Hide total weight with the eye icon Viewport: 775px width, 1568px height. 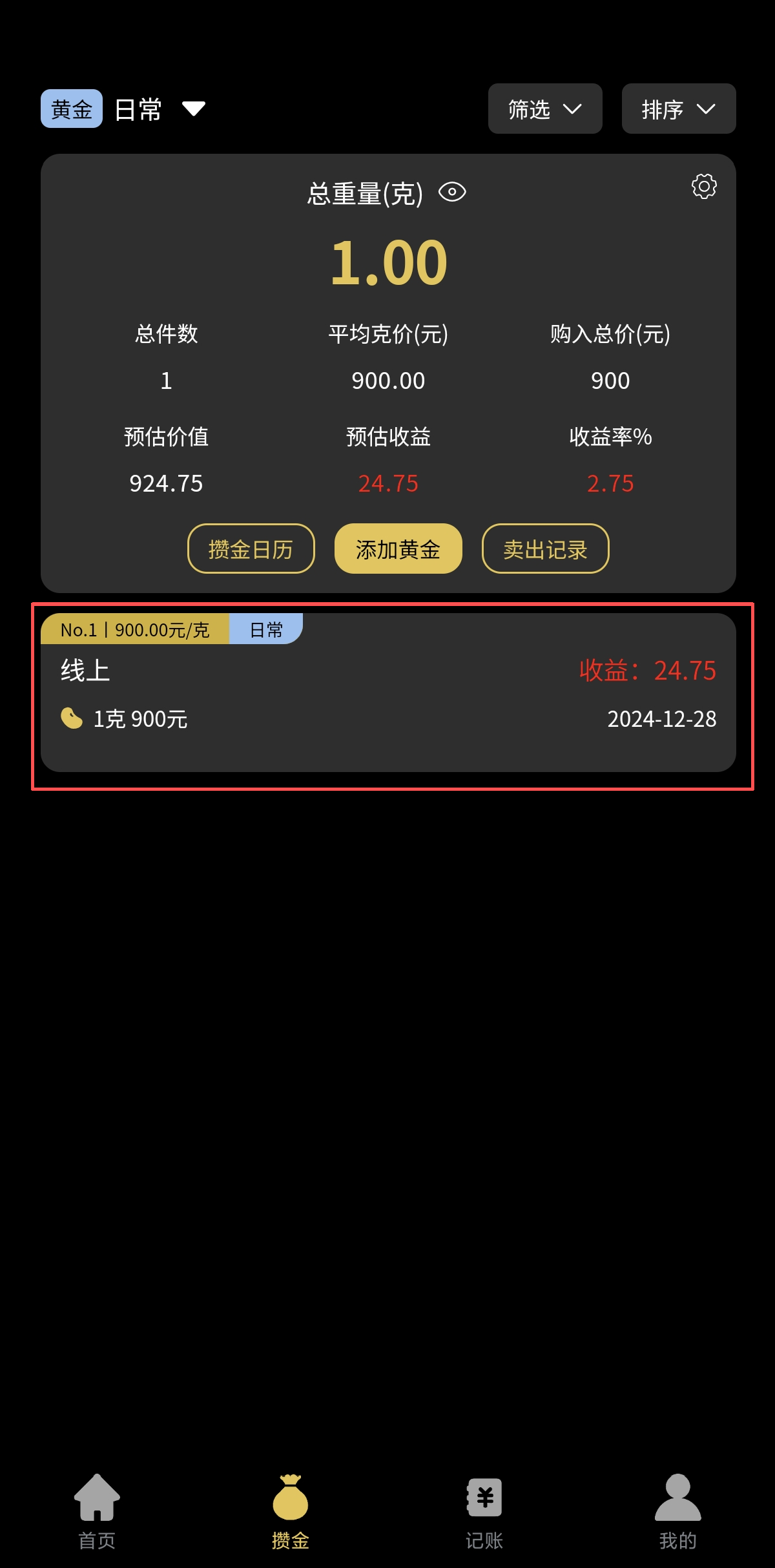click(452, 192)
